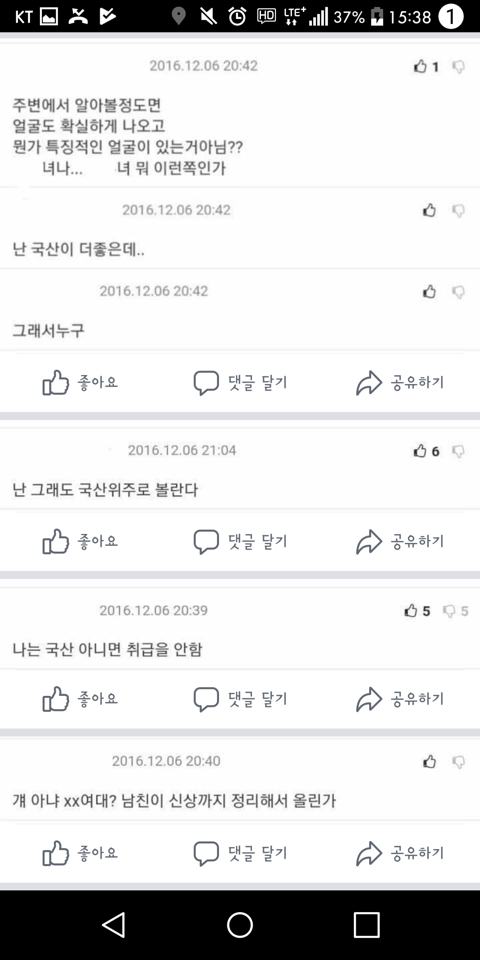The image size is (480, 960).
Task: Tap 공유하기 below the 그래서누구 reply
Action: coord(400,383)
